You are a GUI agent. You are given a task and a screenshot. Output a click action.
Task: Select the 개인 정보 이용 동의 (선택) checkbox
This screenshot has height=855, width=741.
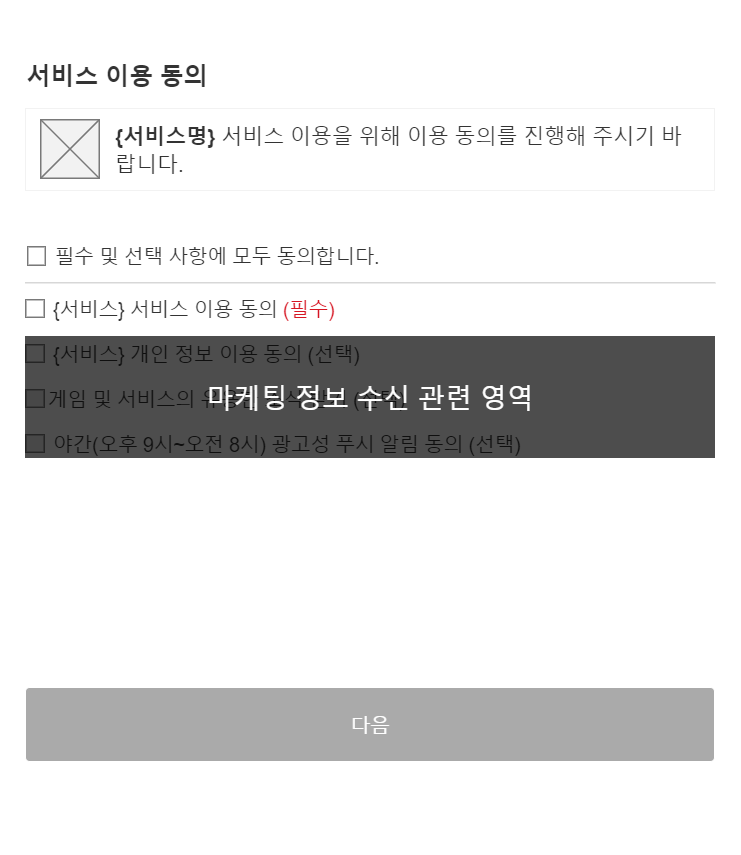[x=35, y=354]
